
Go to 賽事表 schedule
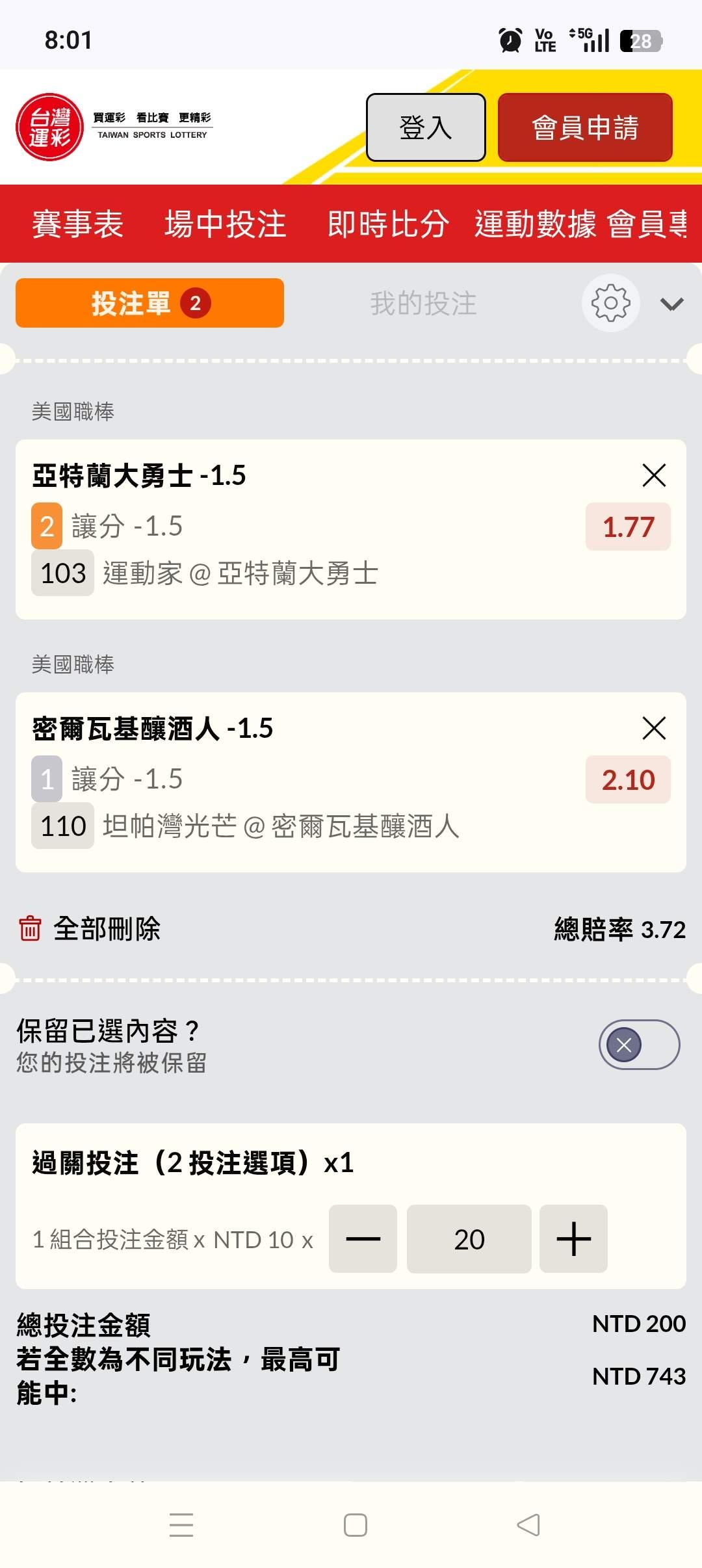point(78,224)
